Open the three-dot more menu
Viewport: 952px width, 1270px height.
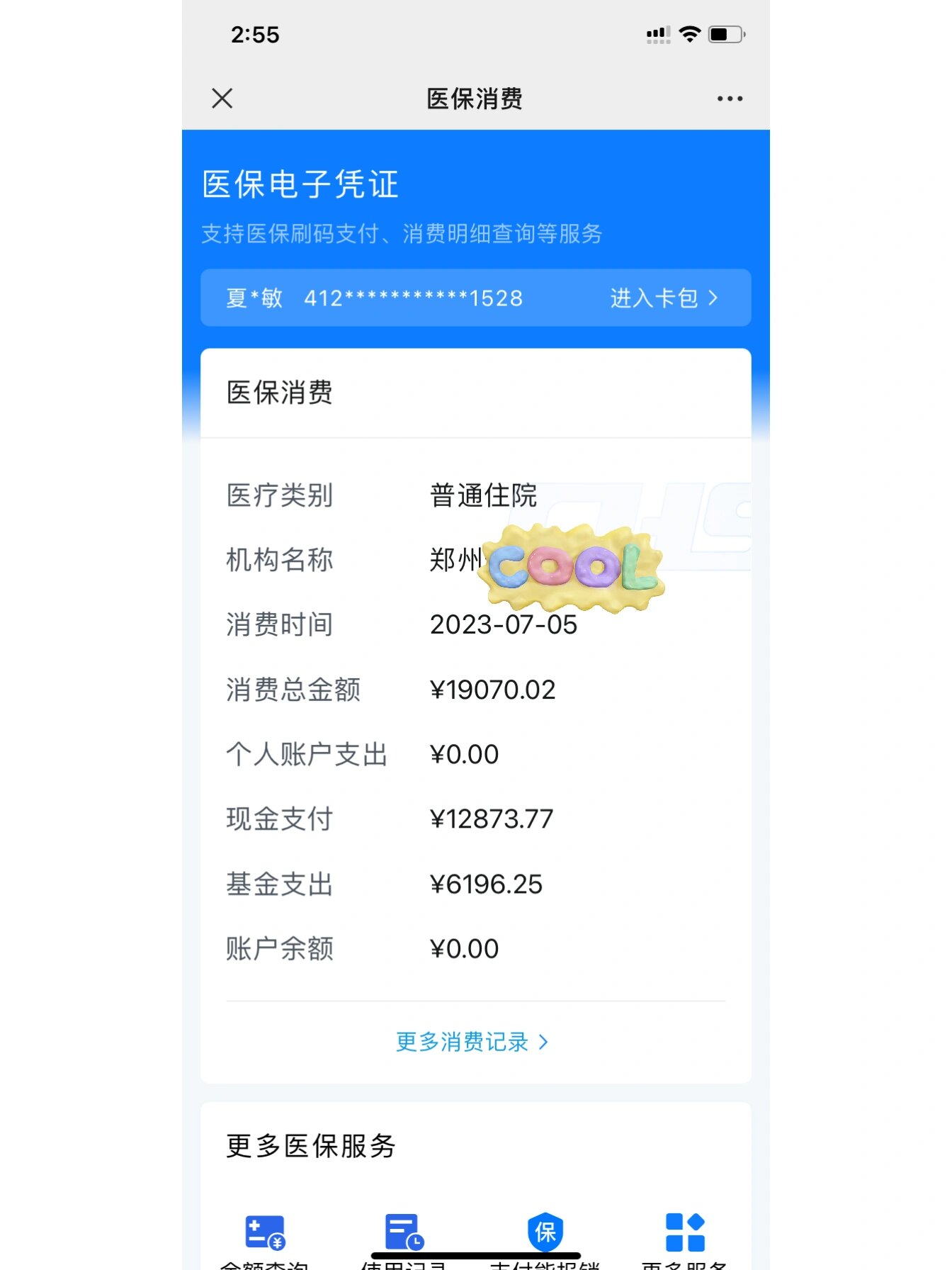coord(730,99)
